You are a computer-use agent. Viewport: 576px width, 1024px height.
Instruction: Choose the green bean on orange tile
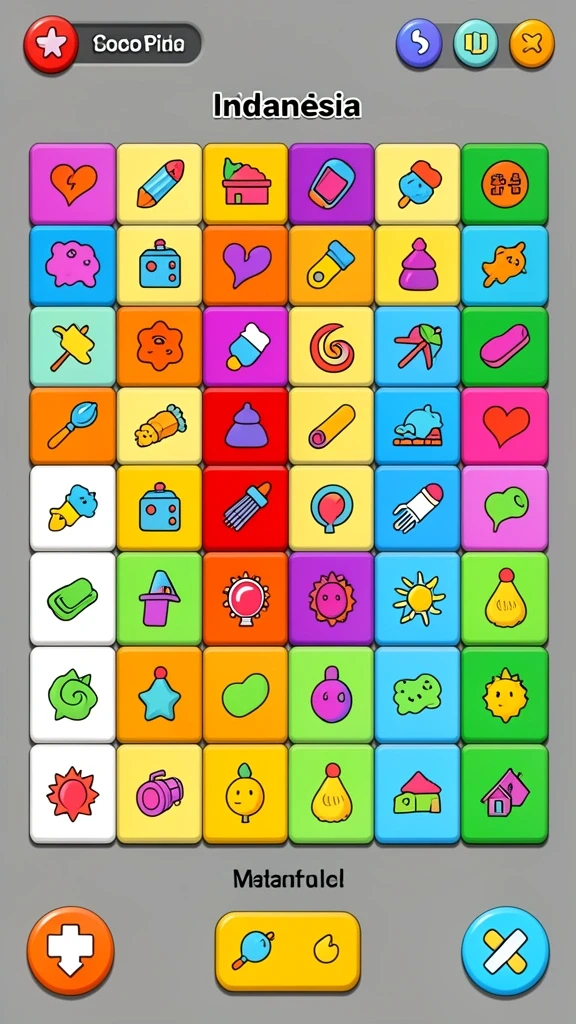246,695
